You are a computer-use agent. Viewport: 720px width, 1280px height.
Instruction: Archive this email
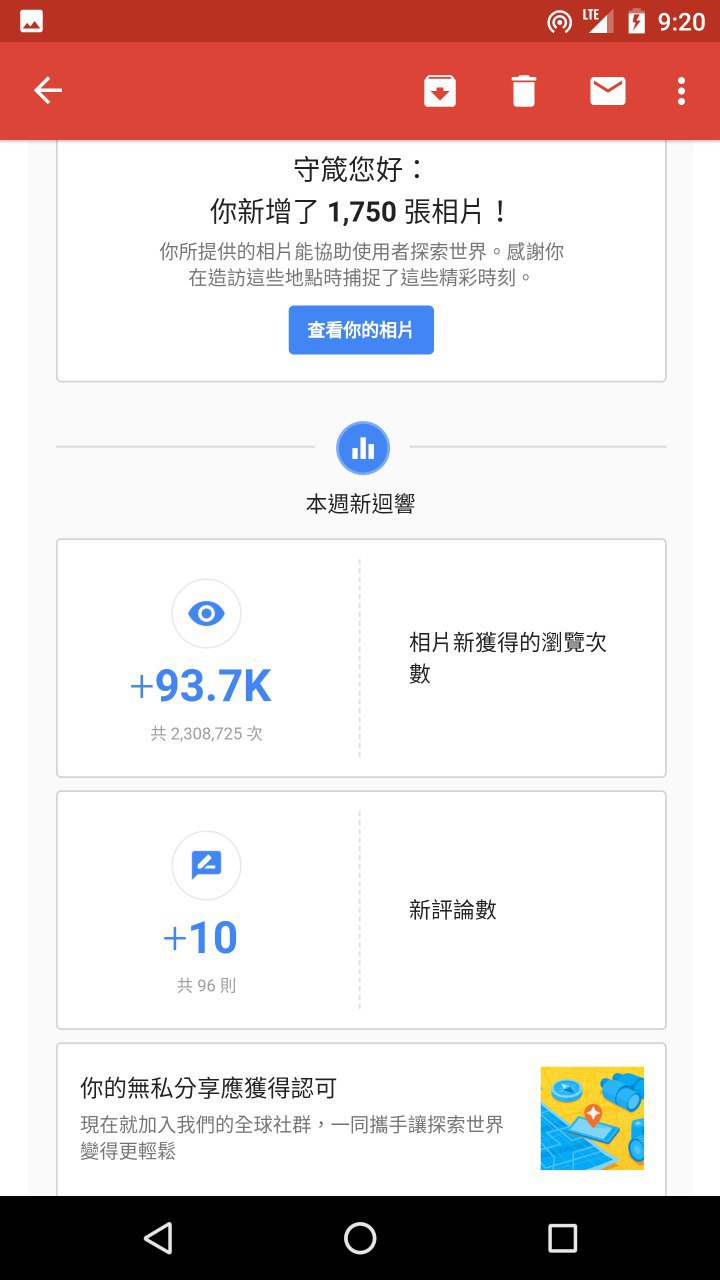440,91
